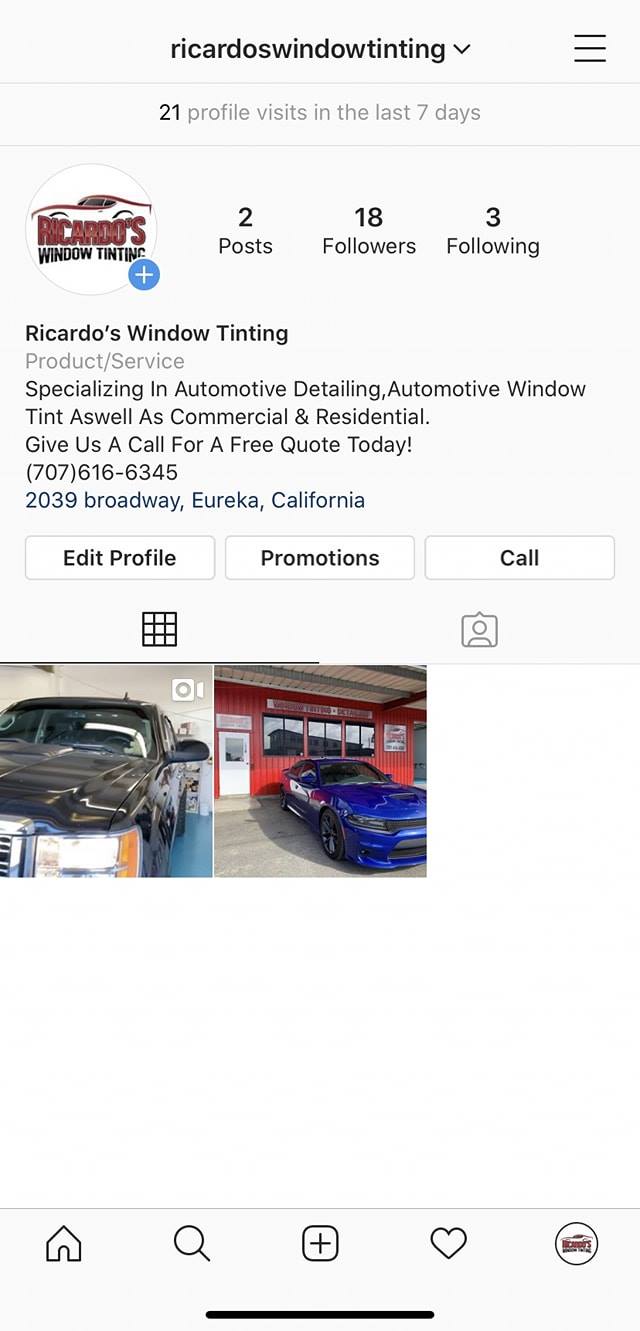Open the Activity heart tab
Viewport: 640px width, 1331px height.
click(x=448, y=1243)
